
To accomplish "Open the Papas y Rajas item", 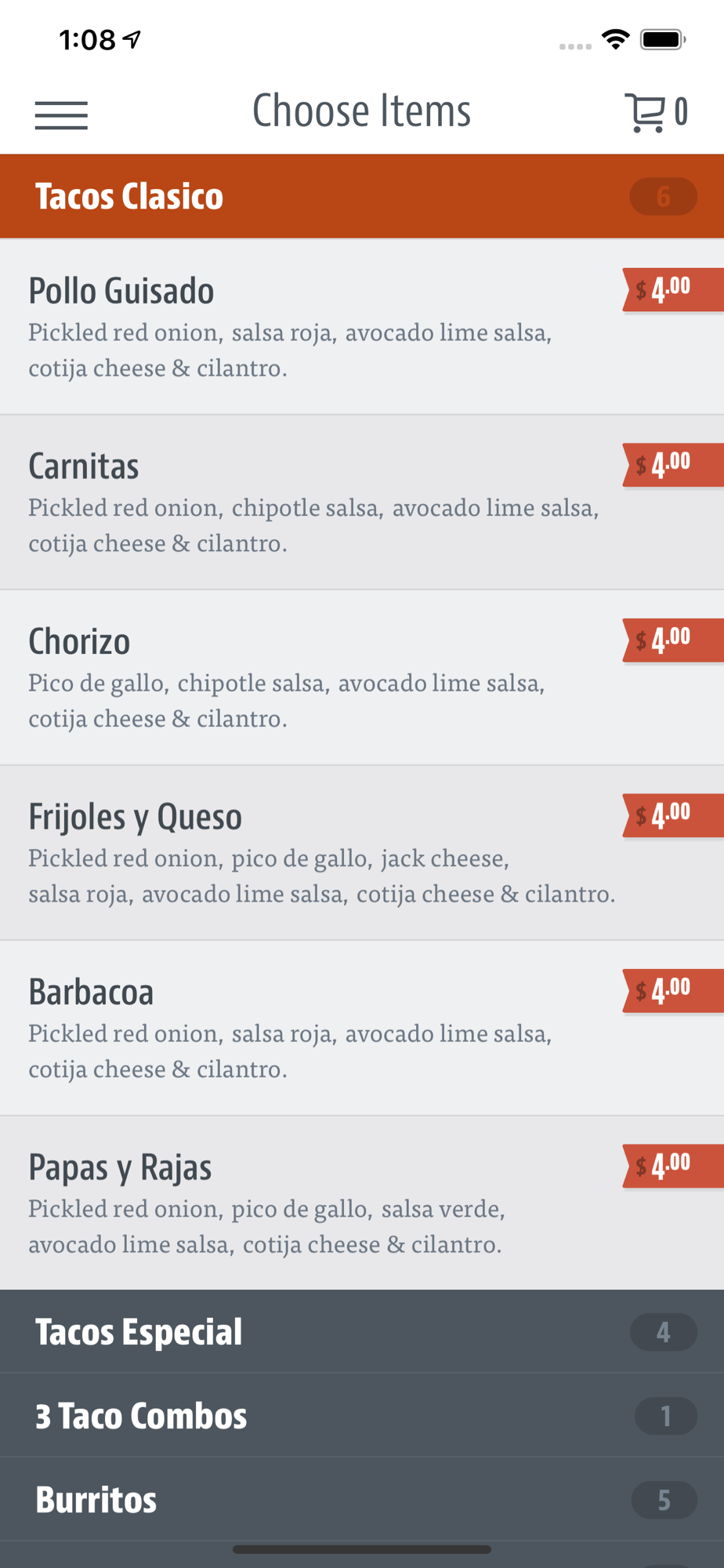I will point(362,1203).
